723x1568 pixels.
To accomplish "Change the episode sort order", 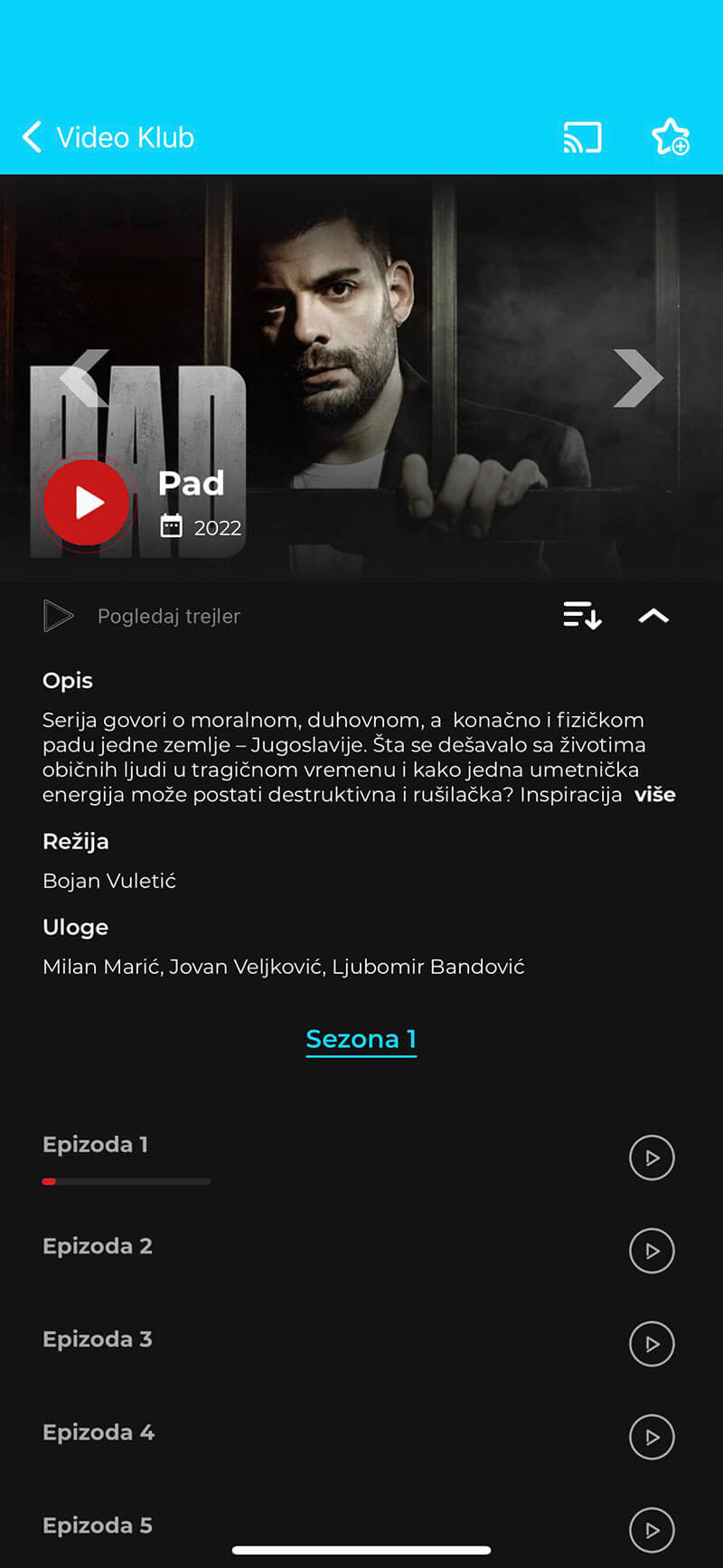I will click(x=582, y=616).
